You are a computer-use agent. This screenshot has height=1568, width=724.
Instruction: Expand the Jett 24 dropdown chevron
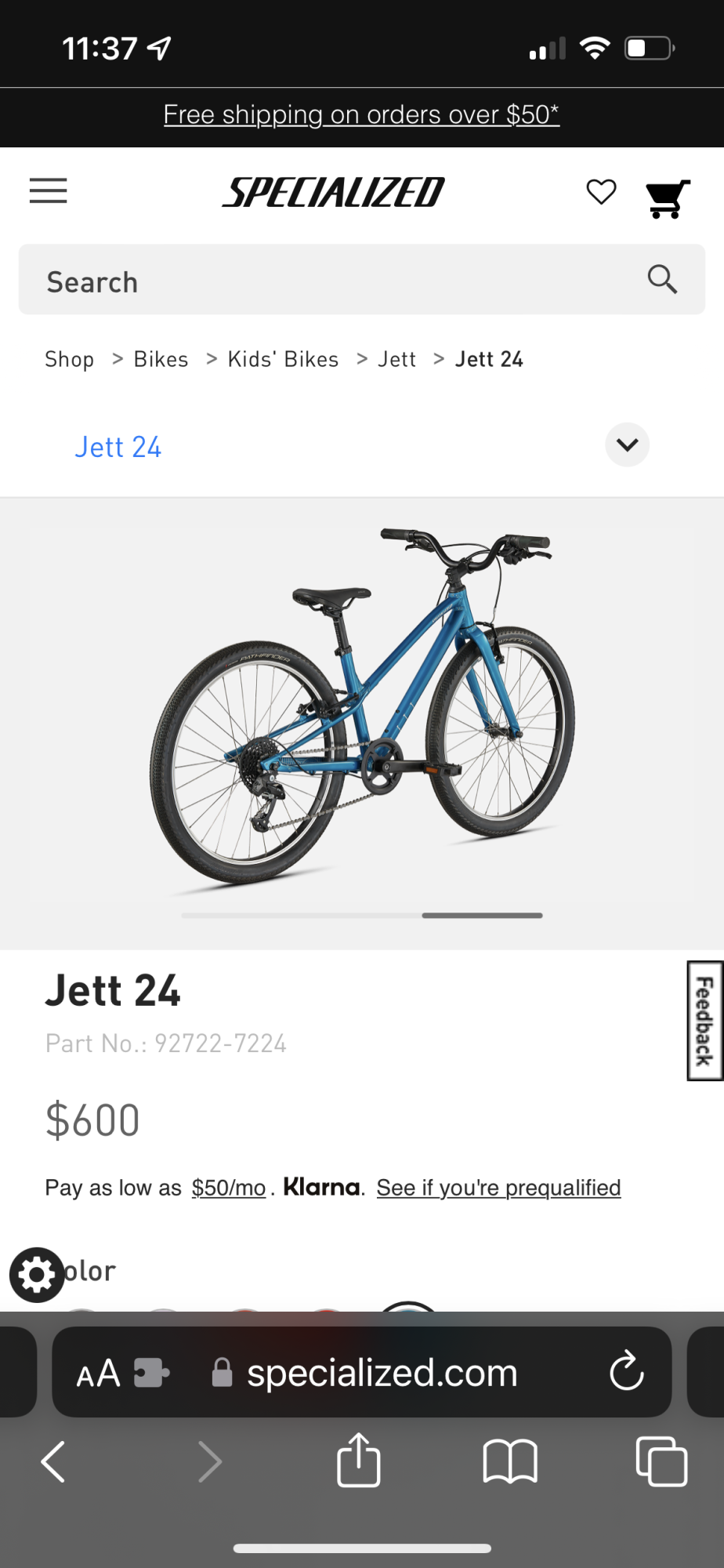tap(627, 445)
